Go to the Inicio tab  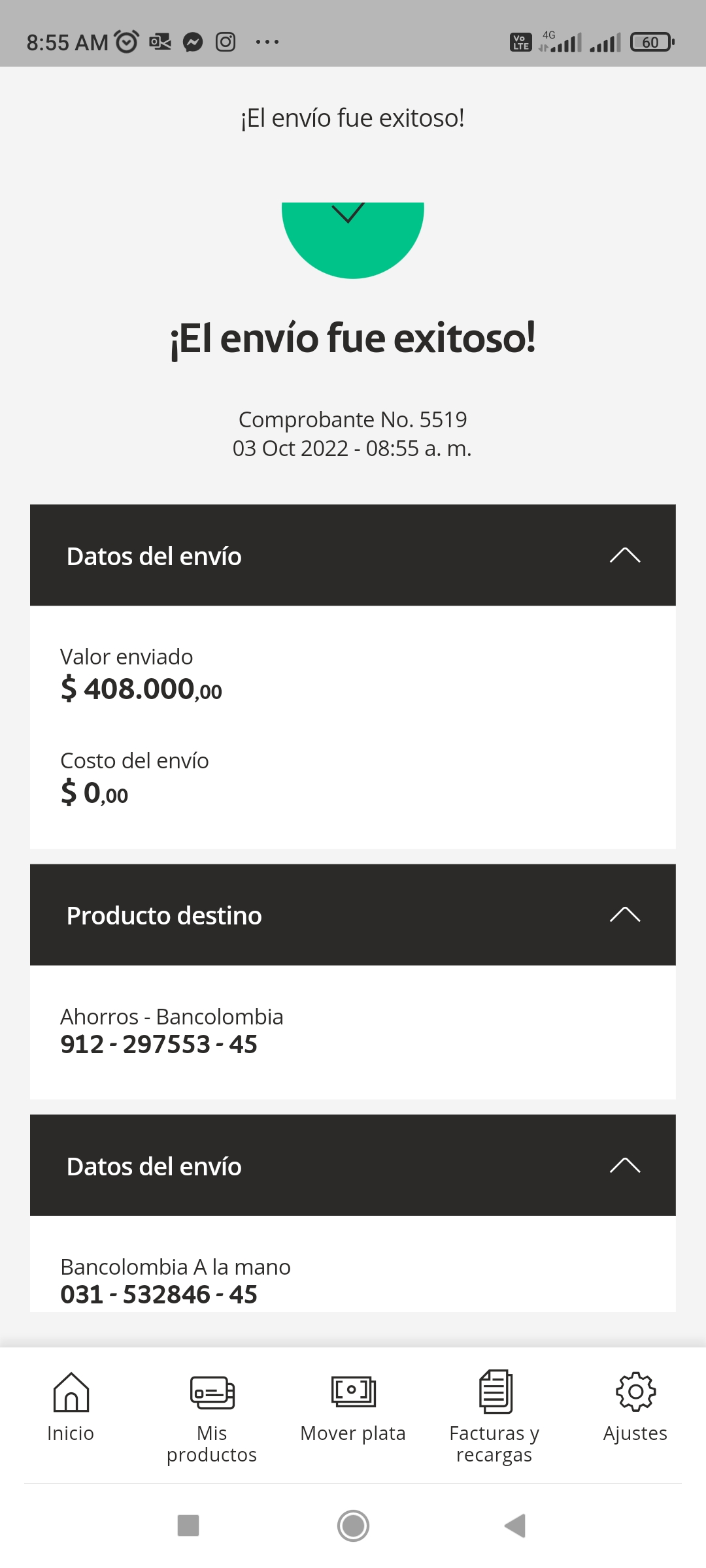pyautogui.click(x=71, y=1406)
